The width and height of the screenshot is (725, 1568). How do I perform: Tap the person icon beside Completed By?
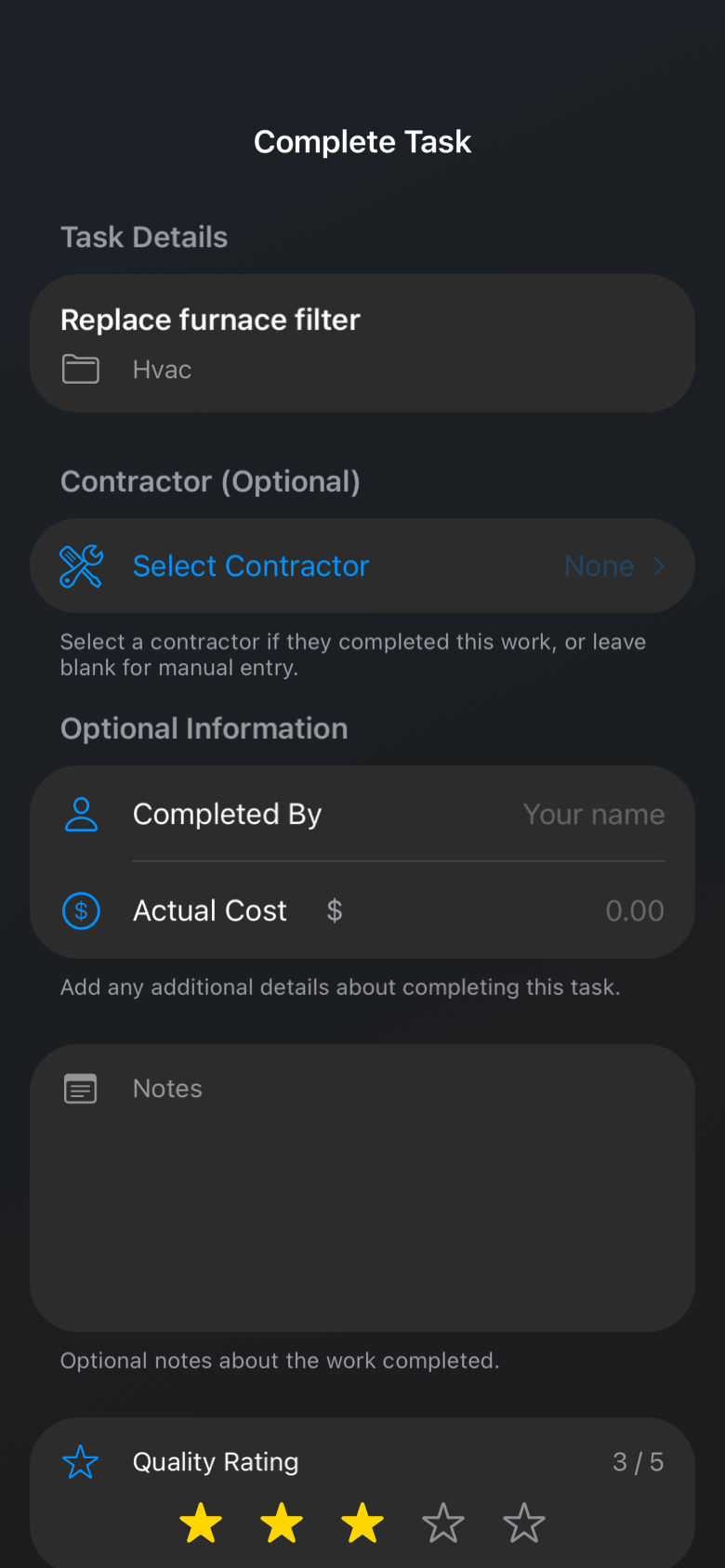81,814
